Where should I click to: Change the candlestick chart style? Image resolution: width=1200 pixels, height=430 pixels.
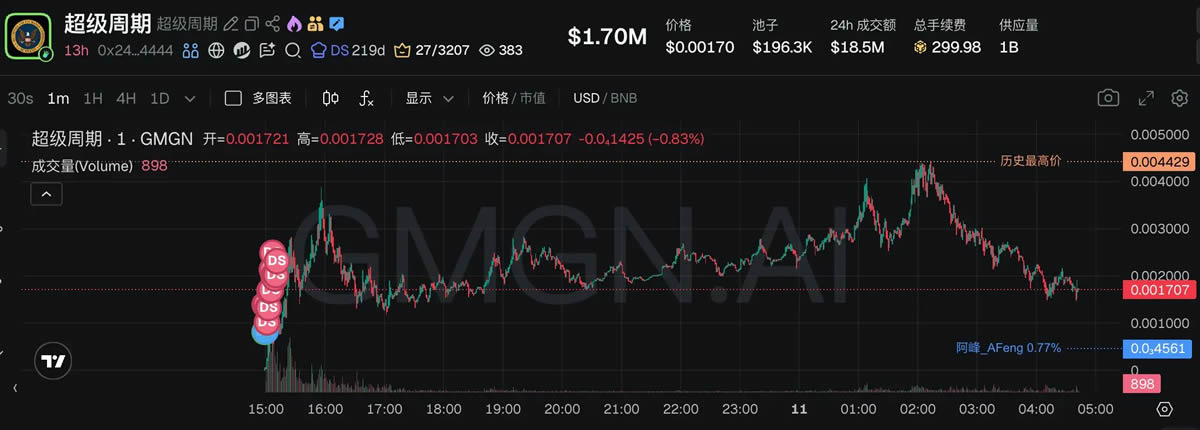(x=331, y=98)
